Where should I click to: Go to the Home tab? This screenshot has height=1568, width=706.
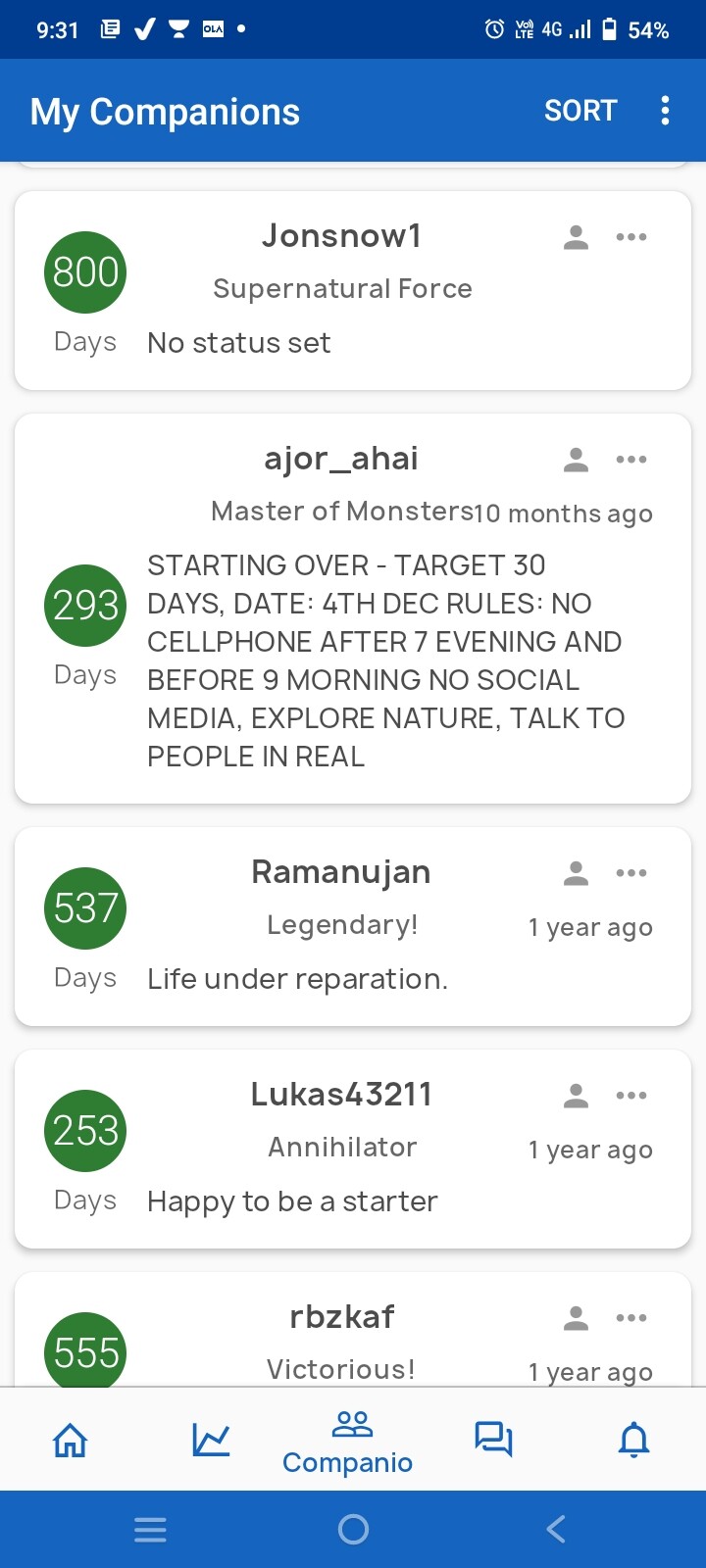pyautogui.click(x=70, y=1440)
